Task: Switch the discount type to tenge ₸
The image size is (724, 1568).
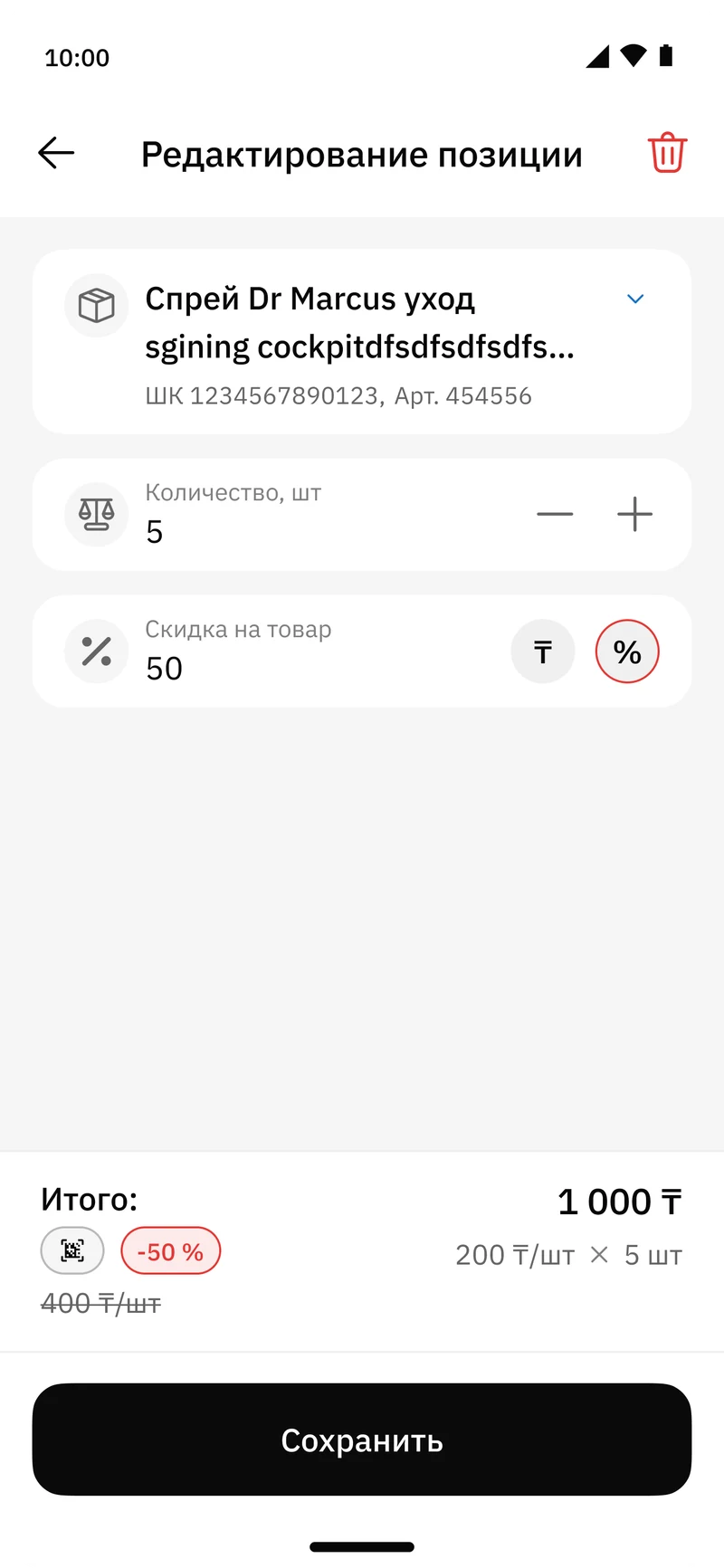Action: pyautogui.click(x=543, y=651)
